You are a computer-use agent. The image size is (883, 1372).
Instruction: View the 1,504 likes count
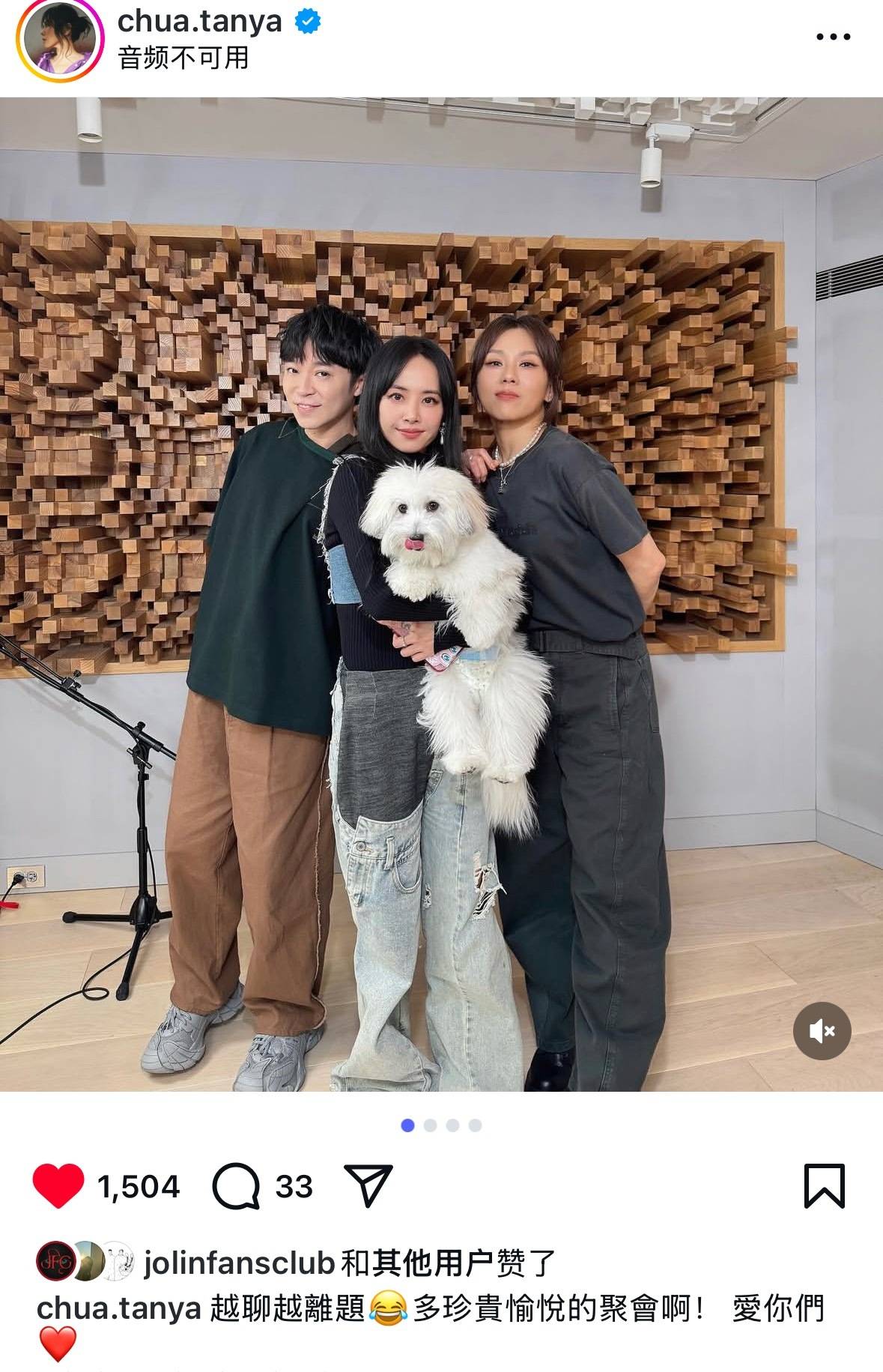coord(139,1187)
